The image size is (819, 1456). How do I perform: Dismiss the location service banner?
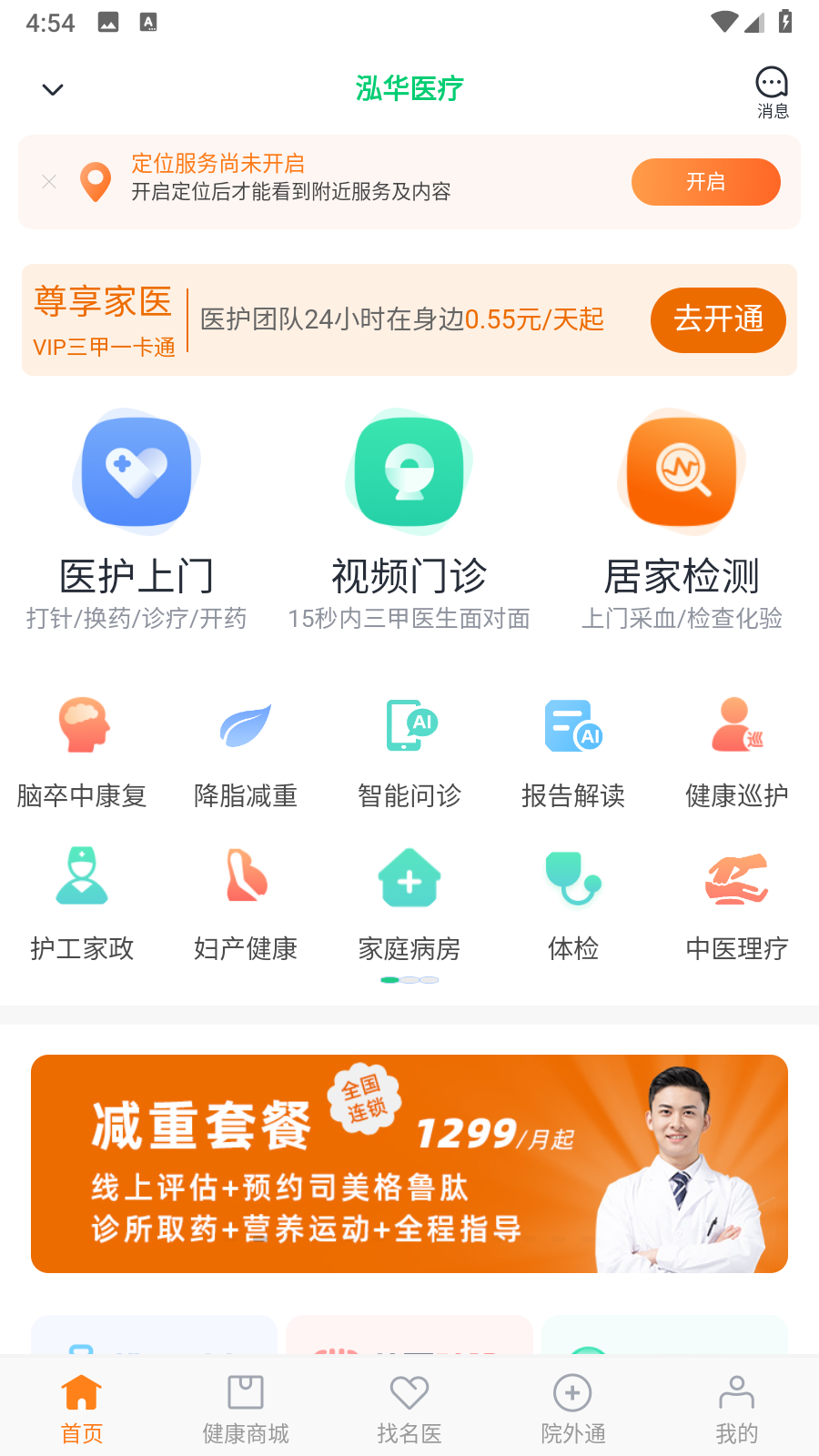(x=49, y=182)
